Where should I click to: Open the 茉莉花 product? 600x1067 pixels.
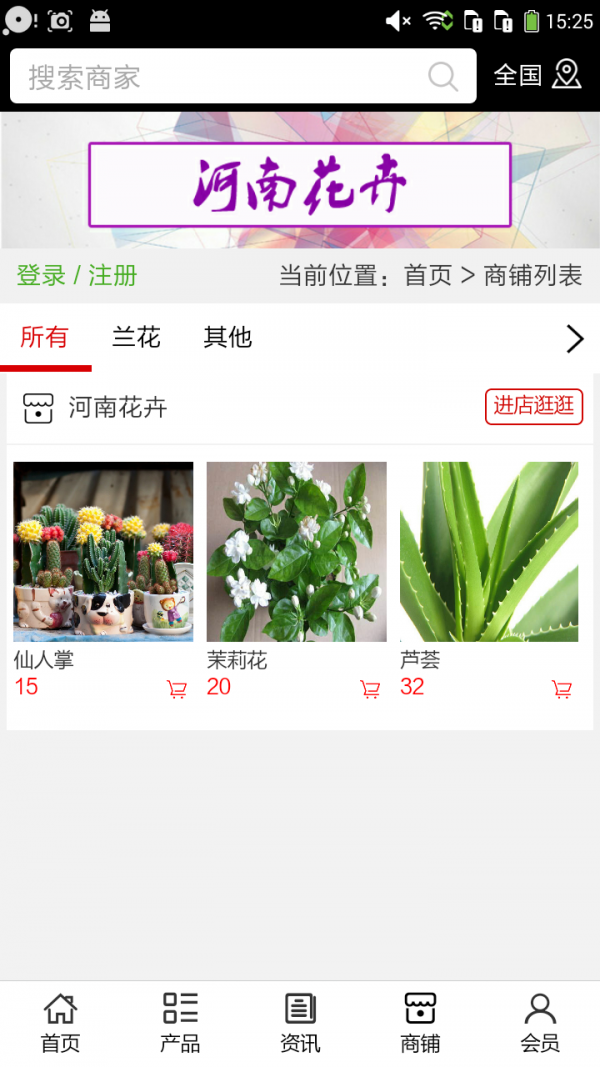click(296, 551)
